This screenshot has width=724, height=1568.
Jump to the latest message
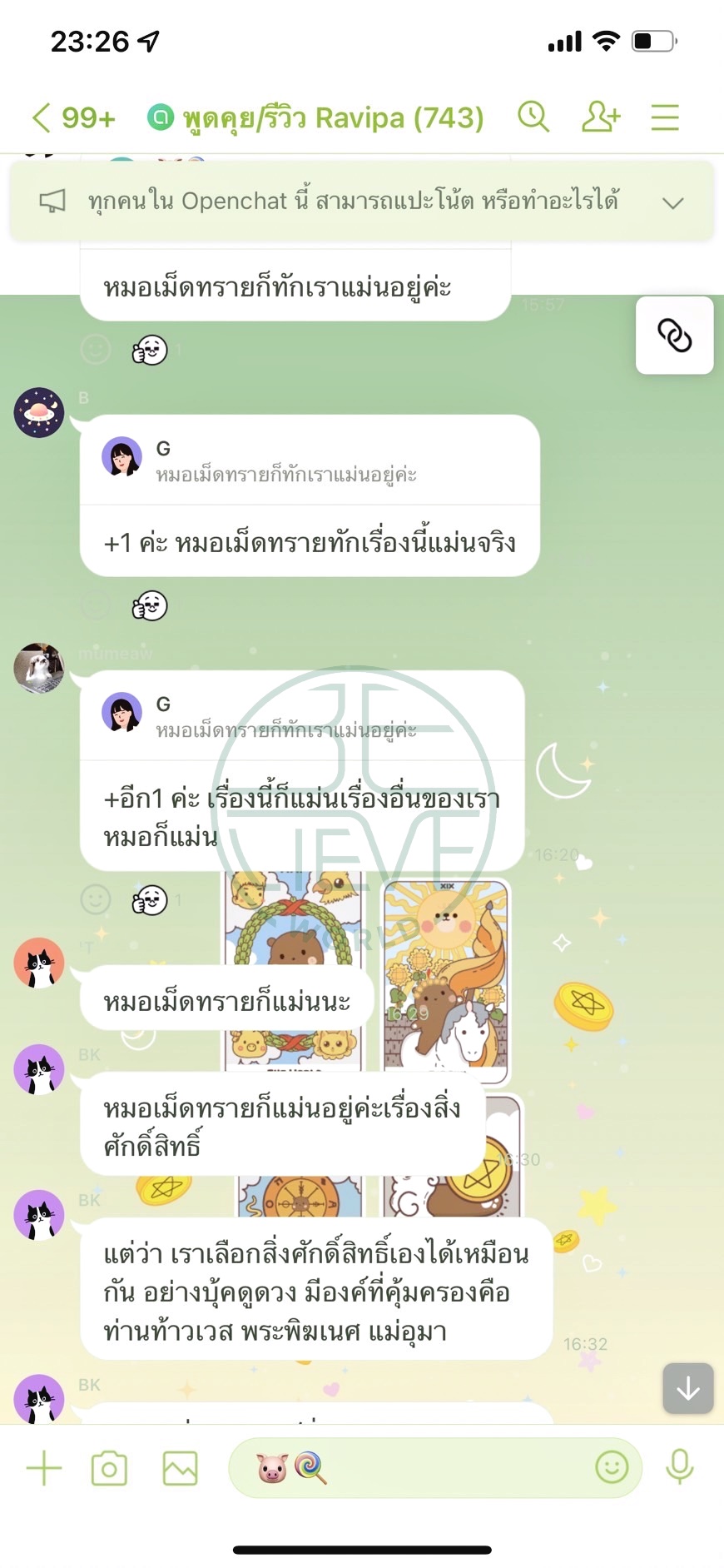(687, 1388)
